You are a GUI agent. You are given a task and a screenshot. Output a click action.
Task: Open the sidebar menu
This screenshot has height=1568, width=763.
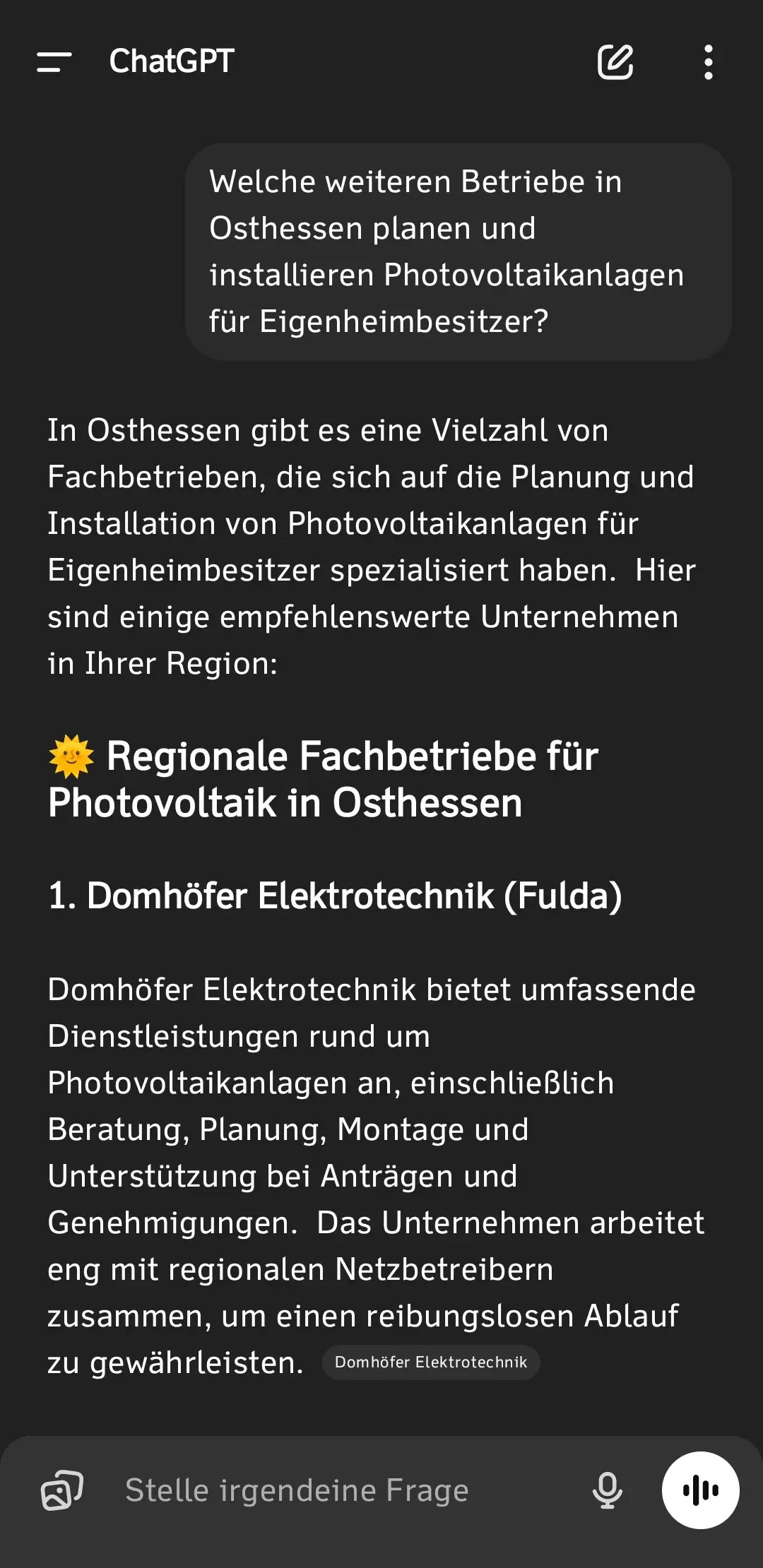tap(54, 62)
